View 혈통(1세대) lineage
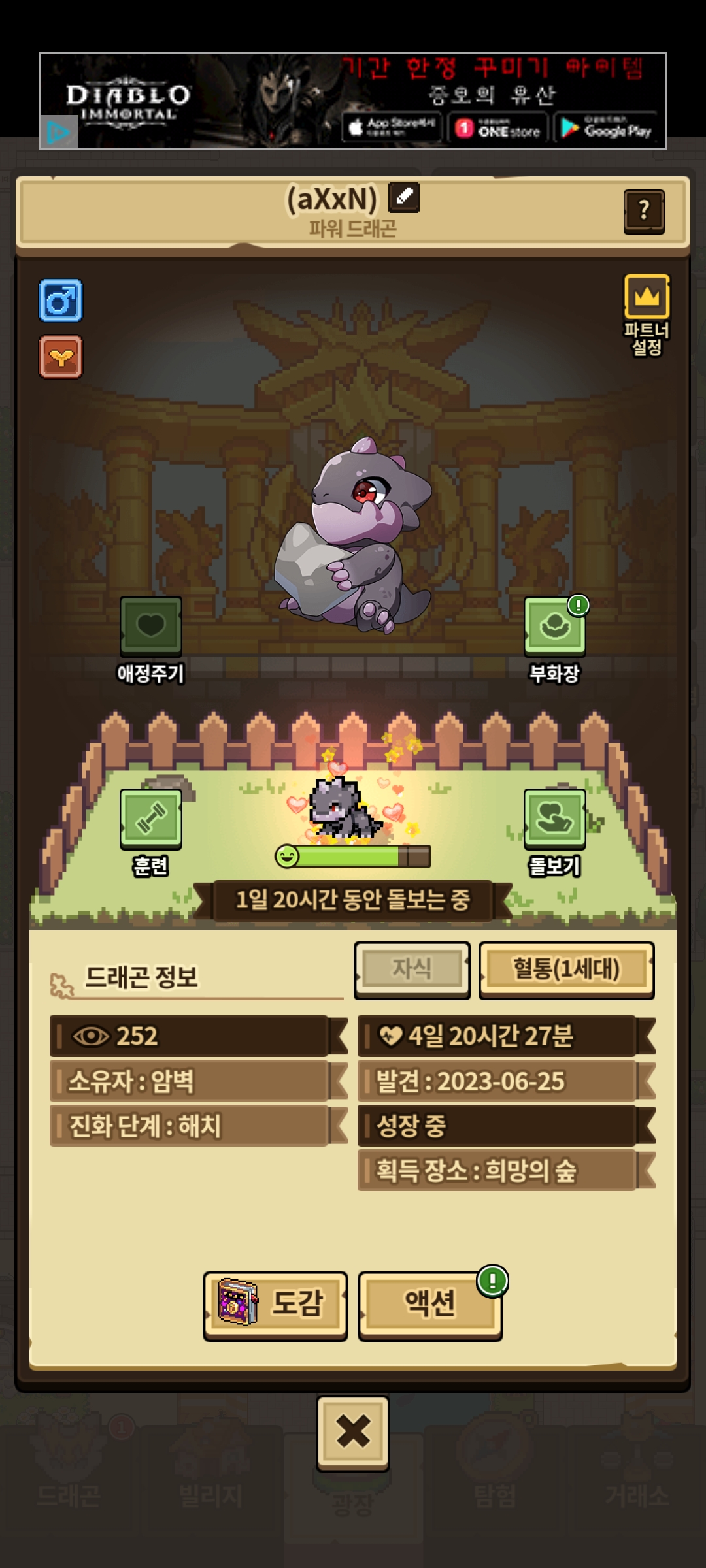706x1568 pixels. point(566,970)
